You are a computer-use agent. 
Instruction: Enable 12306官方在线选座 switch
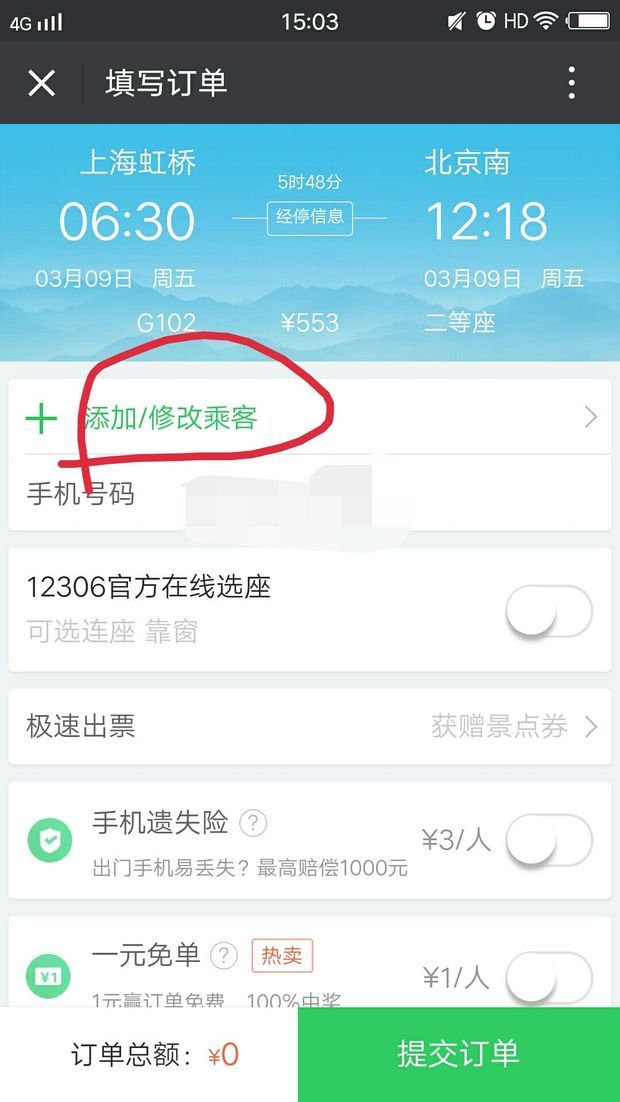coord(549,610)
